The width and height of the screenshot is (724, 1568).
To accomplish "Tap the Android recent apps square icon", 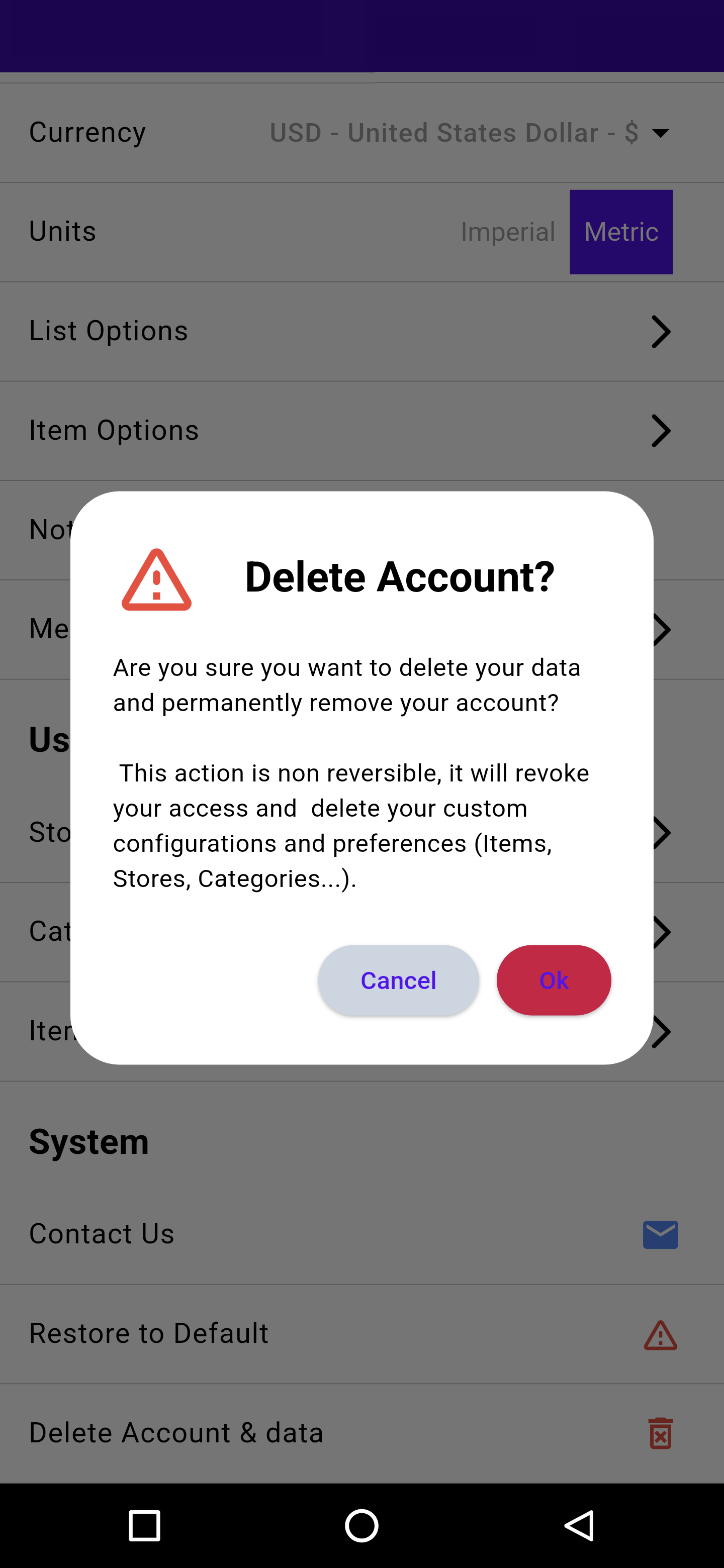I will [x=144, y=1524].
